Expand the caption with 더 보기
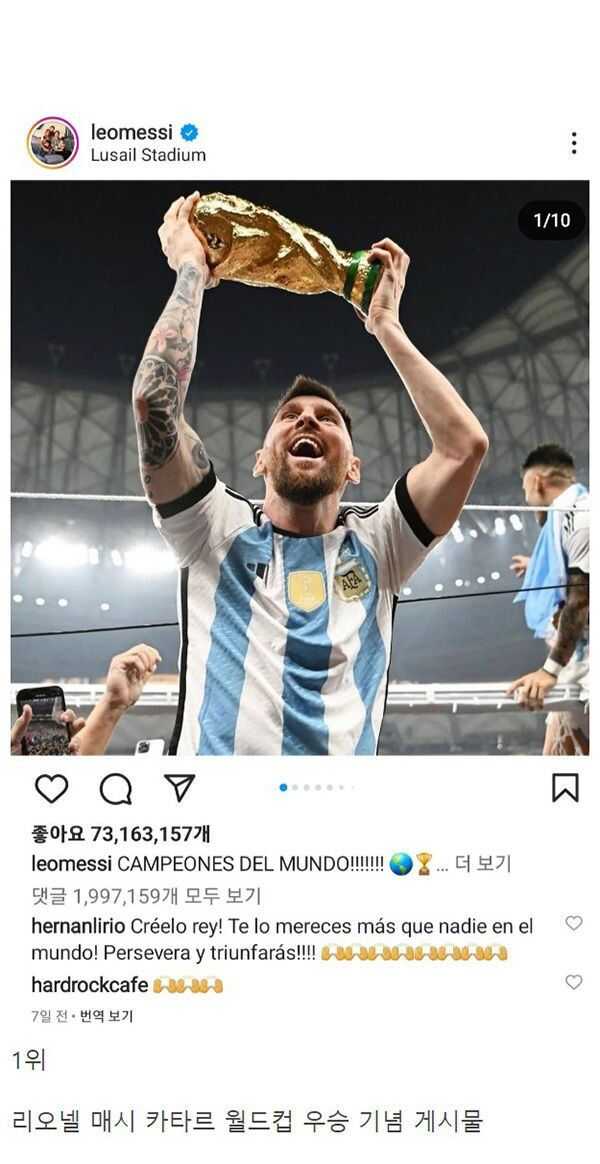Screen dimensions: 600x1164 click(483, 864)
